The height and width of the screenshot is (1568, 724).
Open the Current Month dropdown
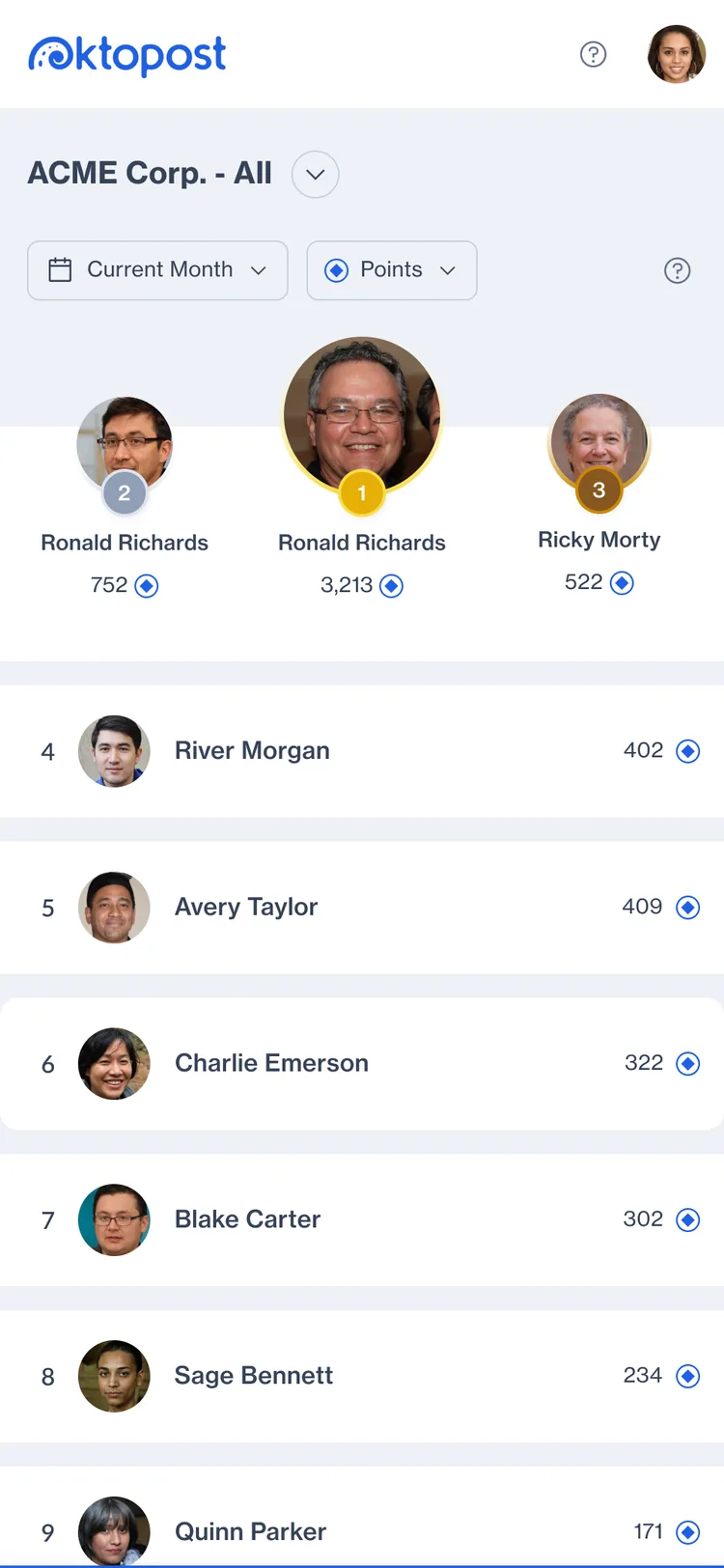pos(157,270)
